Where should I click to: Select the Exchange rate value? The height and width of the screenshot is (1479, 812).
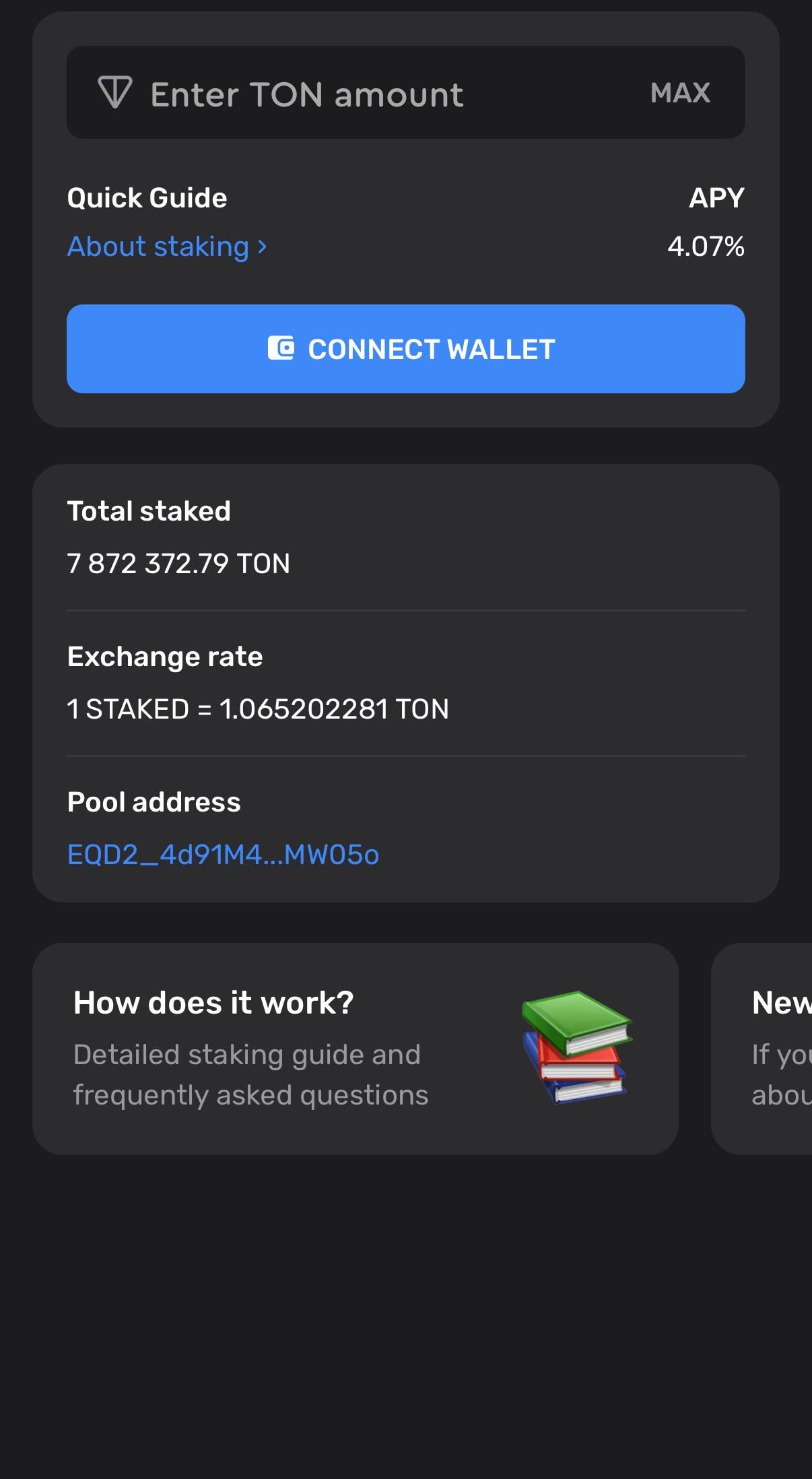click(259, 709)
